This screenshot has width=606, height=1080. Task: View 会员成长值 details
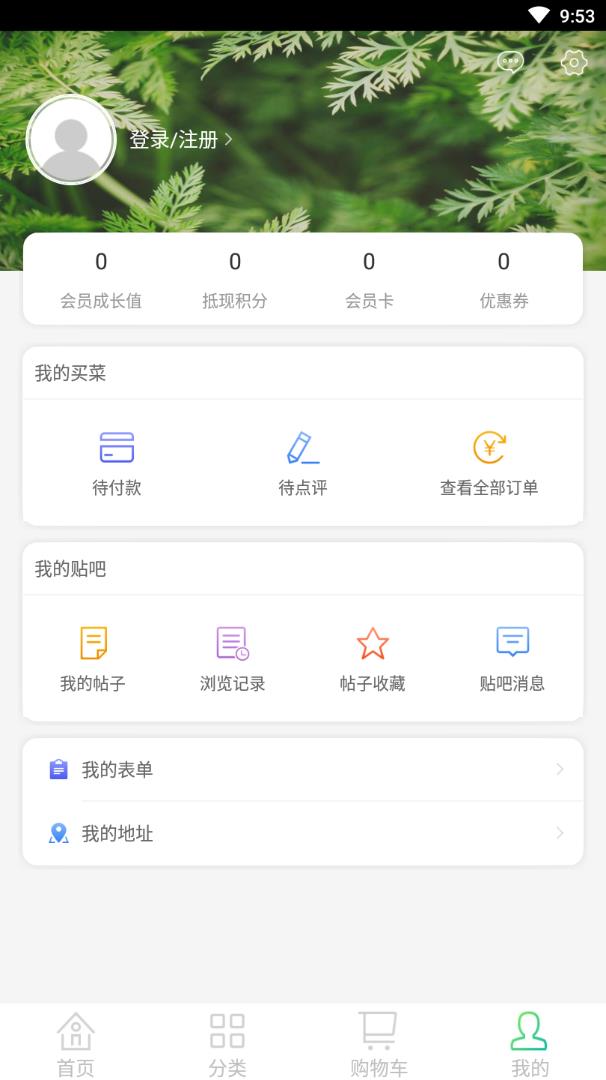tap(101, 280)
